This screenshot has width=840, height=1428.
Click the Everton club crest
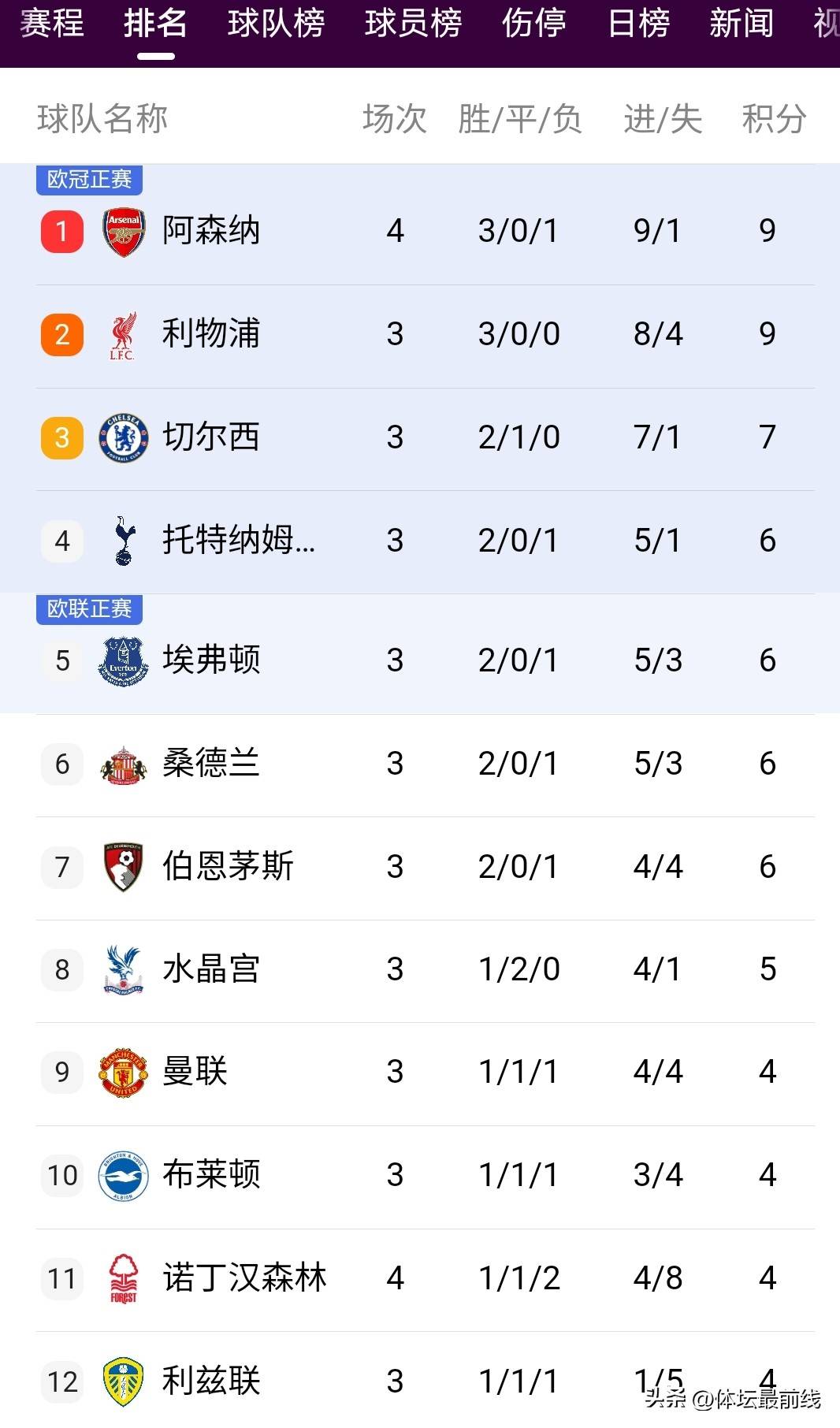(121, 660)
